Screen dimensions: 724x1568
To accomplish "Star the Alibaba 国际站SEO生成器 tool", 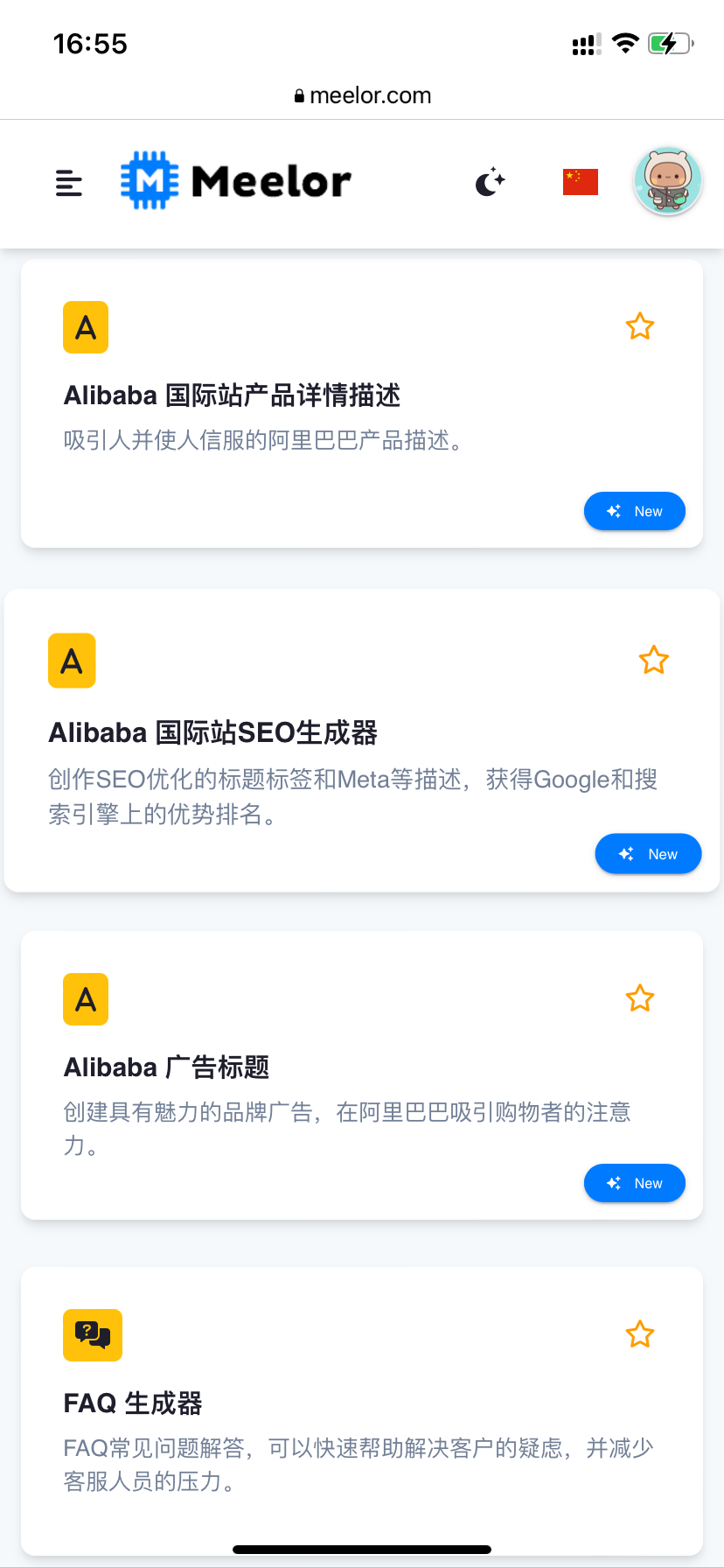I will click(654, 660).
